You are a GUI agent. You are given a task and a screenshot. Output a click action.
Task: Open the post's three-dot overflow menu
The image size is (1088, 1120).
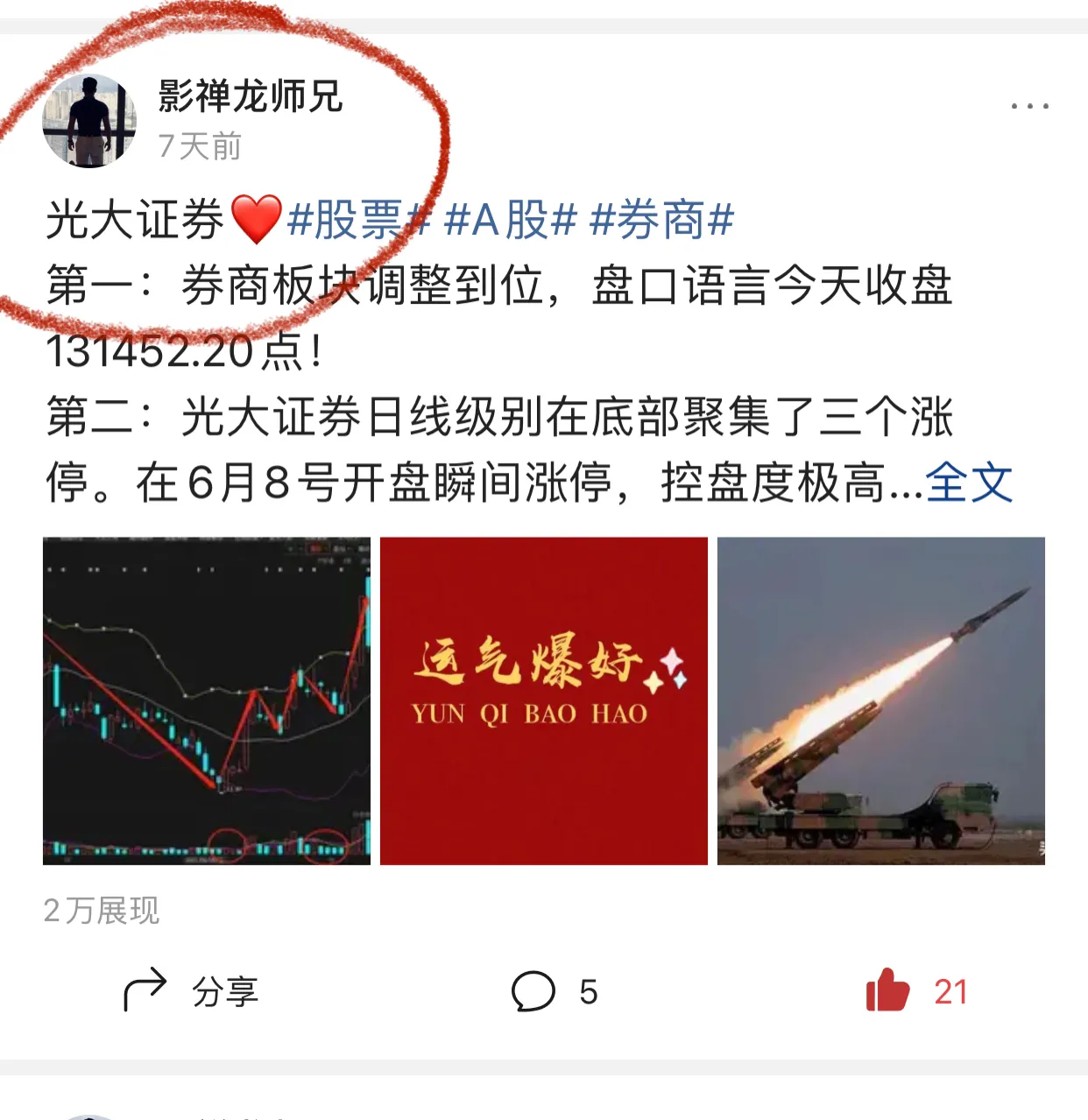1029,106
